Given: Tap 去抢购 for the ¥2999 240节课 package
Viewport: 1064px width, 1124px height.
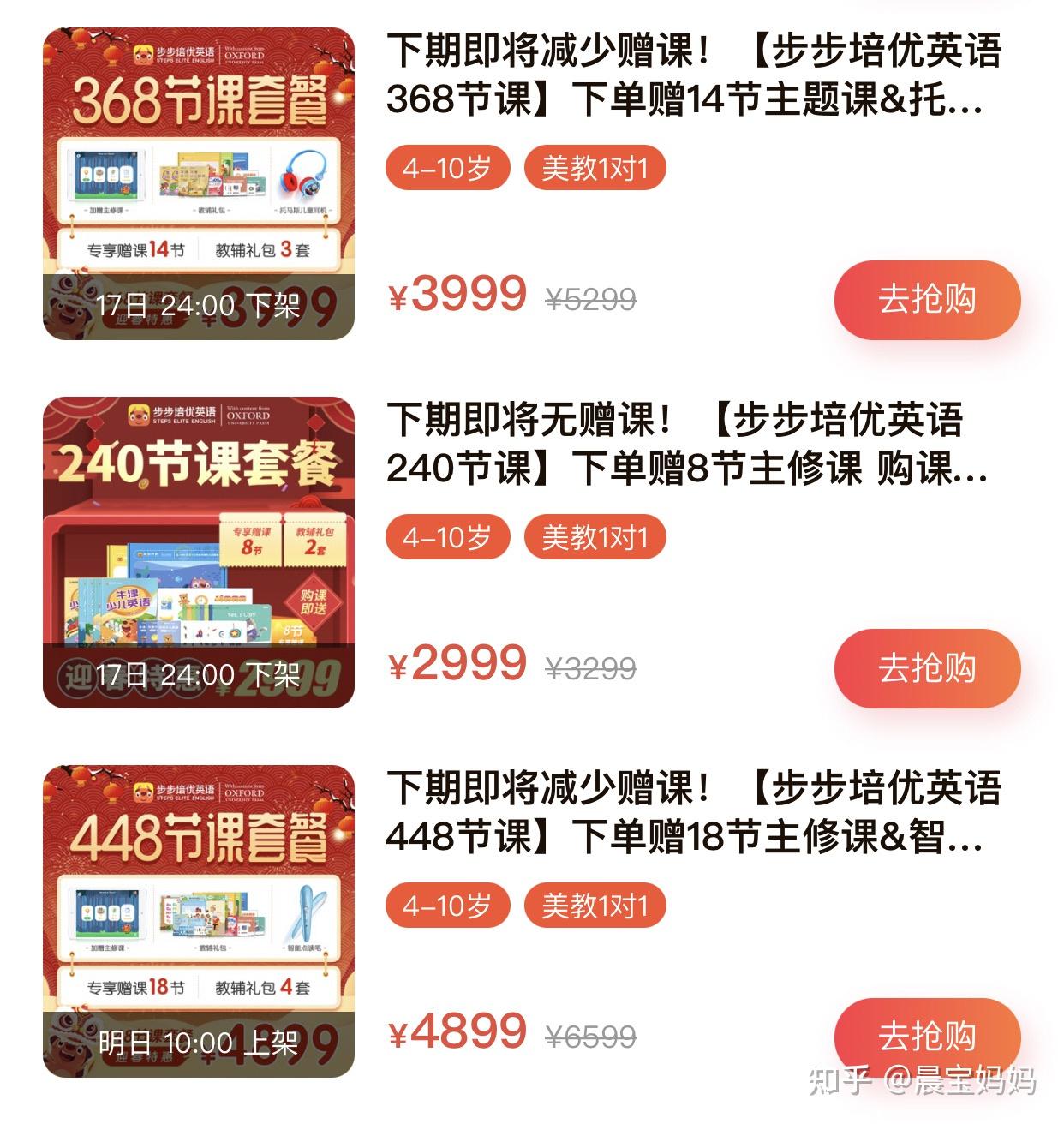Looking at the screenshot, I should (x=928, y=670).
